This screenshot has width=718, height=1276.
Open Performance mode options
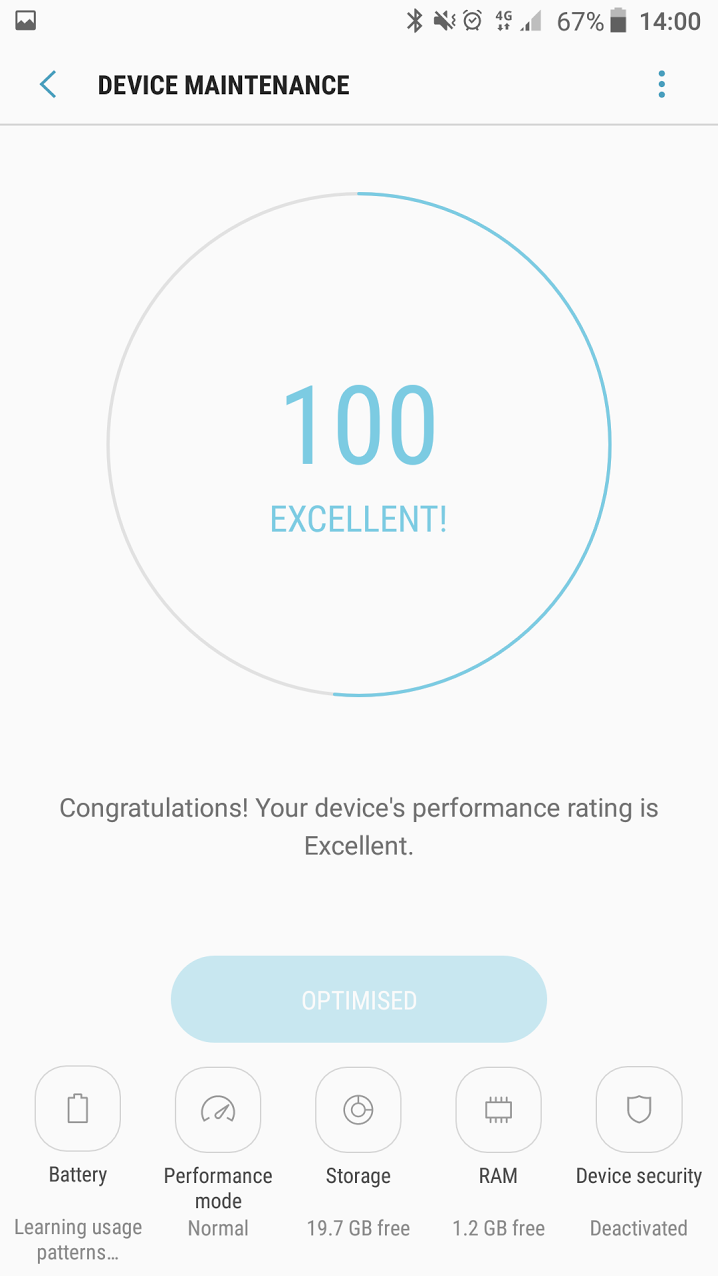[218, 1109]
